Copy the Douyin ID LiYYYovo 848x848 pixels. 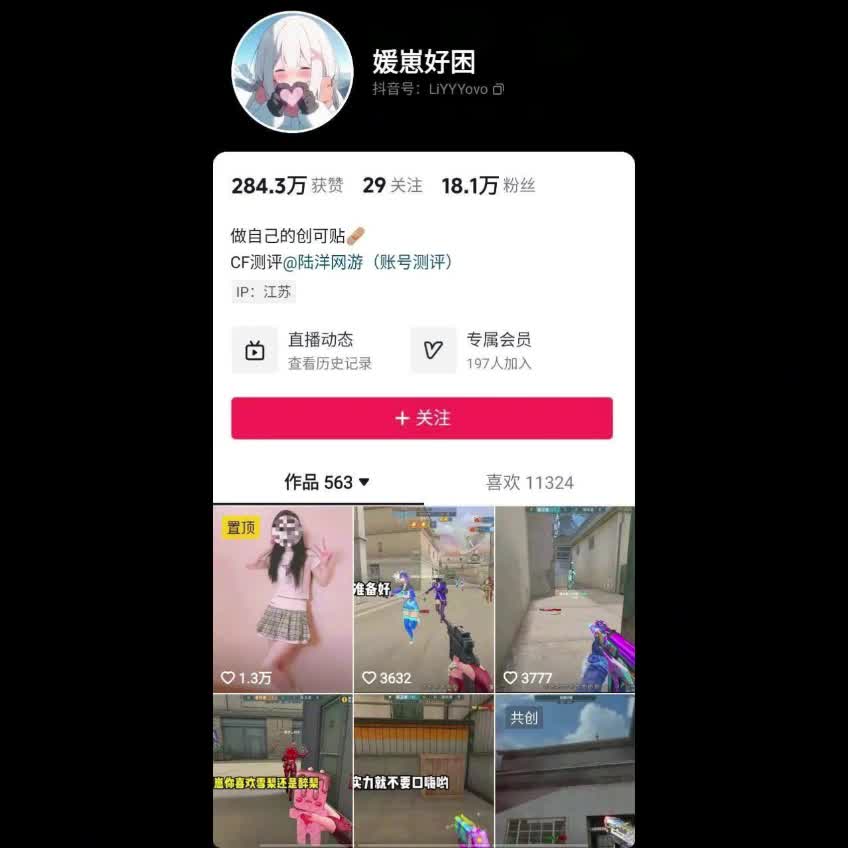[x=498, y=89]
